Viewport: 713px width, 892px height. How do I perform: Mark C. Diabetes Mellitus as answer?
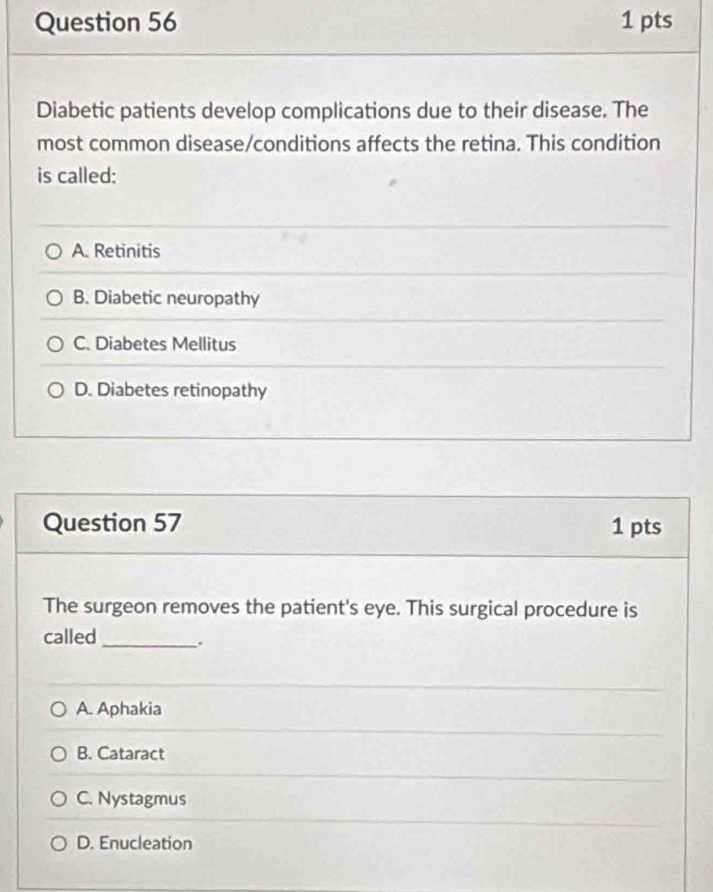(59, 344)
